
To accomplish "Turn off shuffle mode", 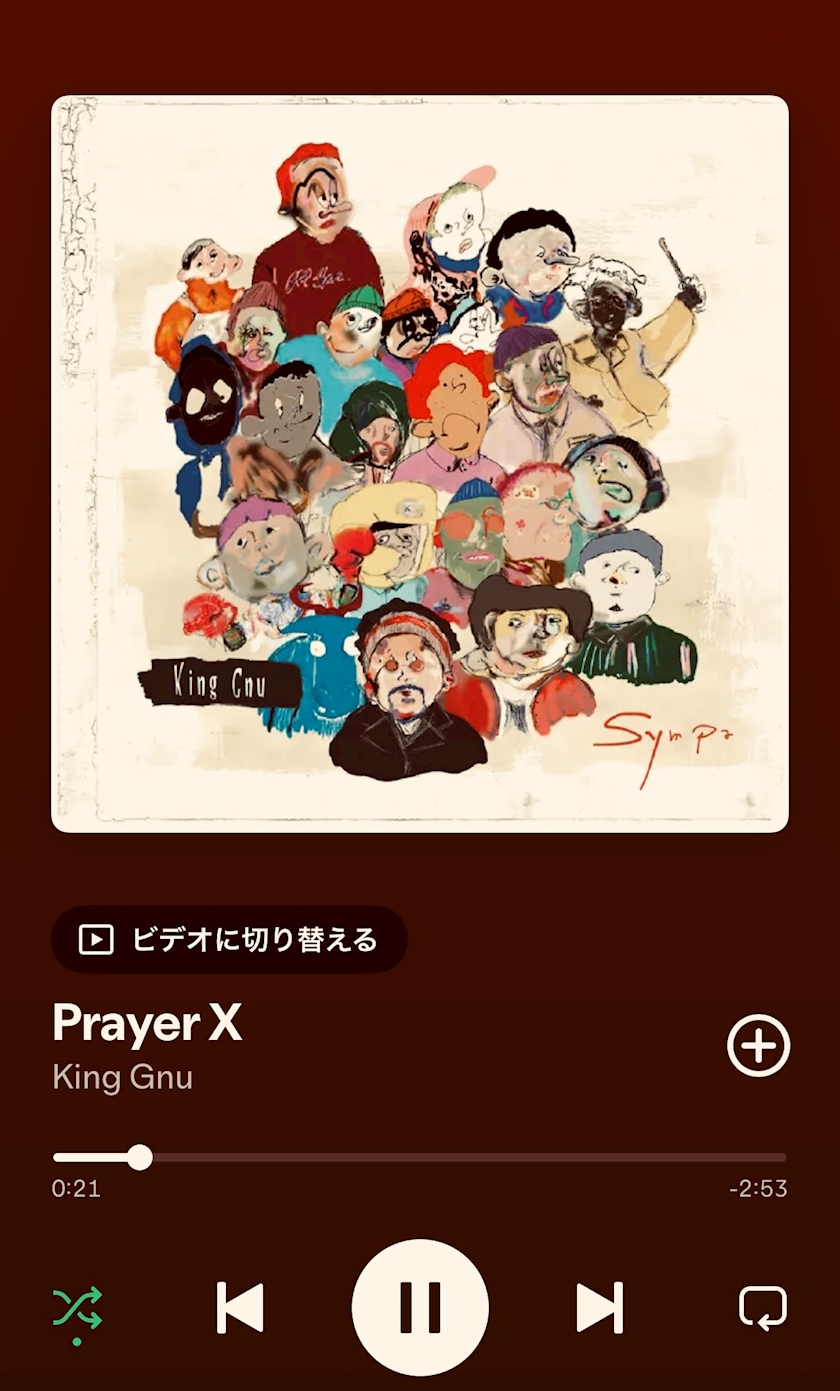I will click(77, 1308).
